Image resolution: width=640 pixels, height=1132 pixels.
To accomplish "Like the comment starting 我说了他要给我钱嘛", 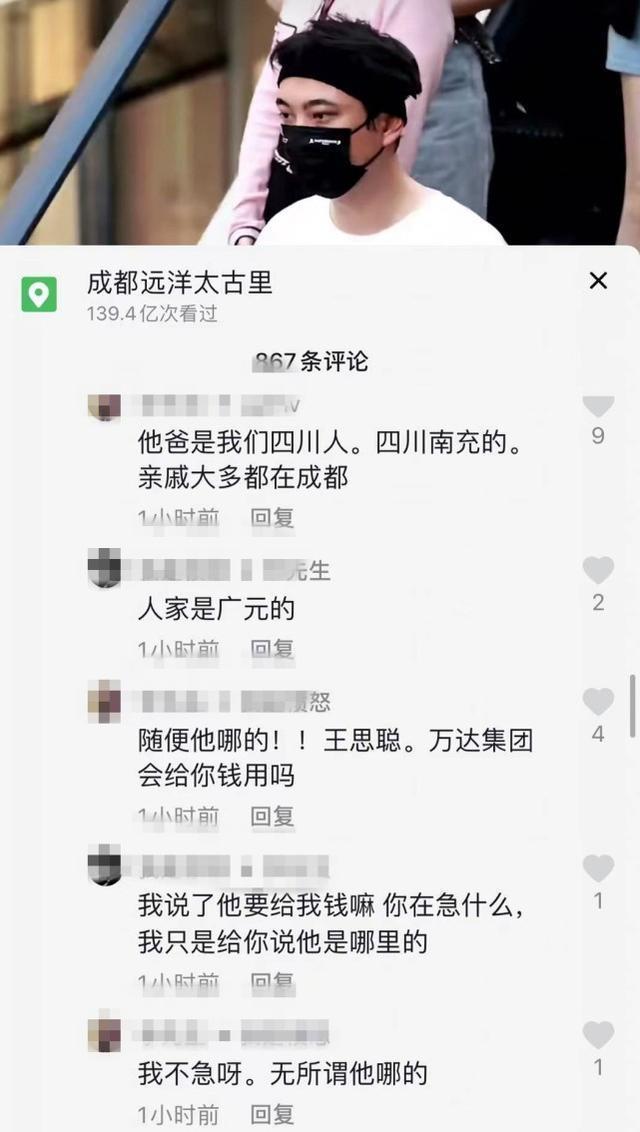I will point(598,868).
